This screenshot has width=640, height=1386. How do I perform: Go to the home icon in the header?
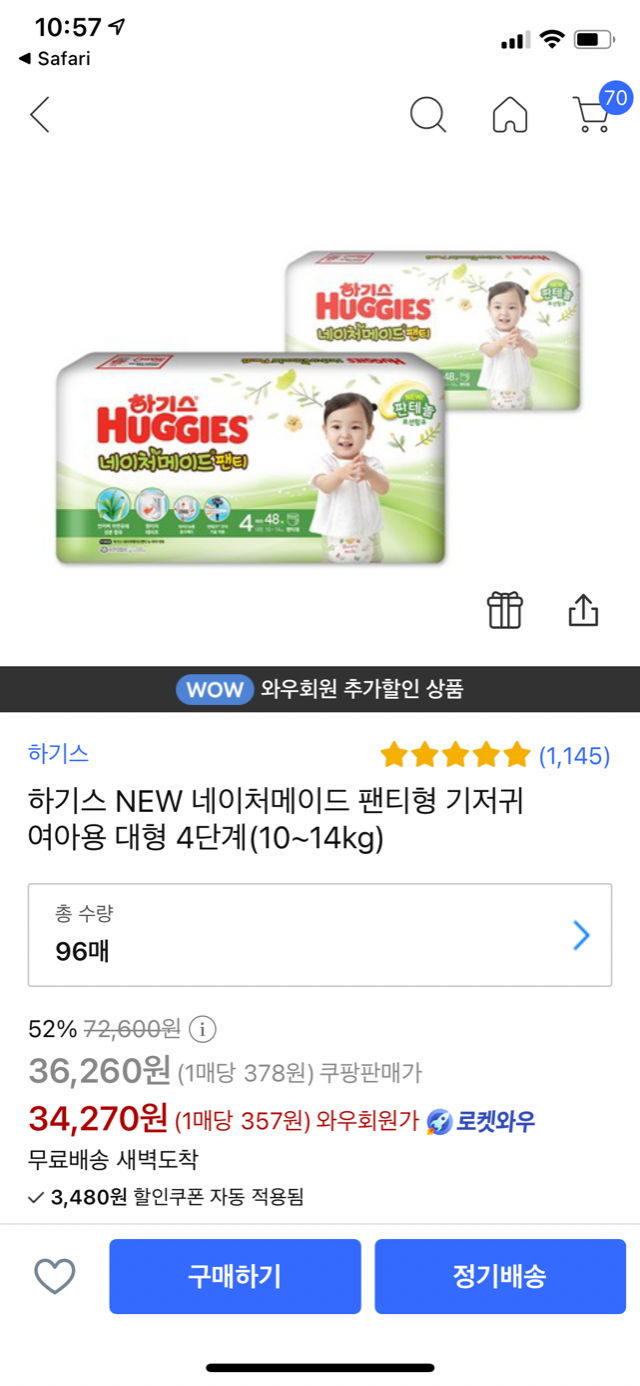point(510,115)
